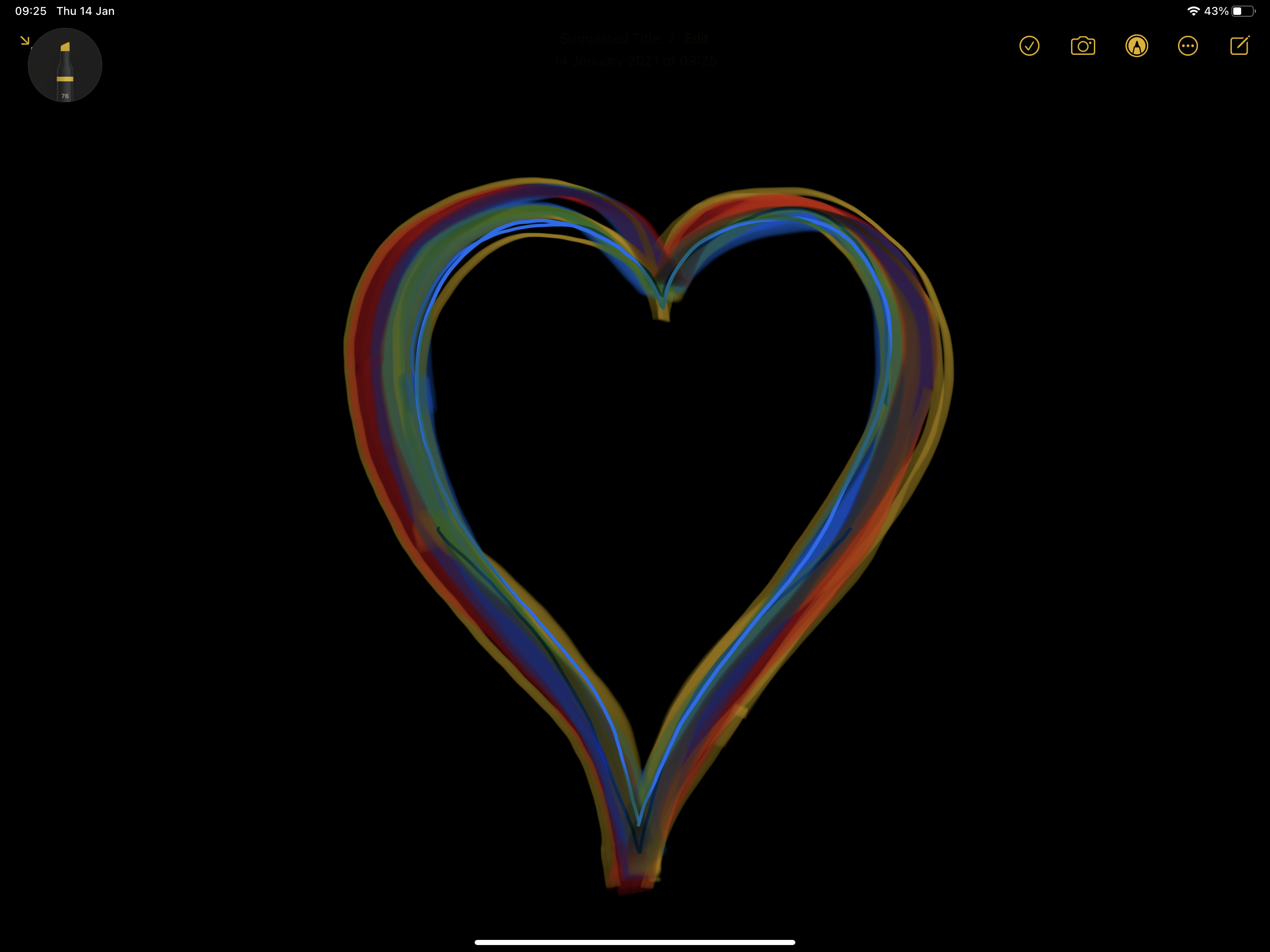
Task: Open the more options menu
Action: coord(1187,46)
